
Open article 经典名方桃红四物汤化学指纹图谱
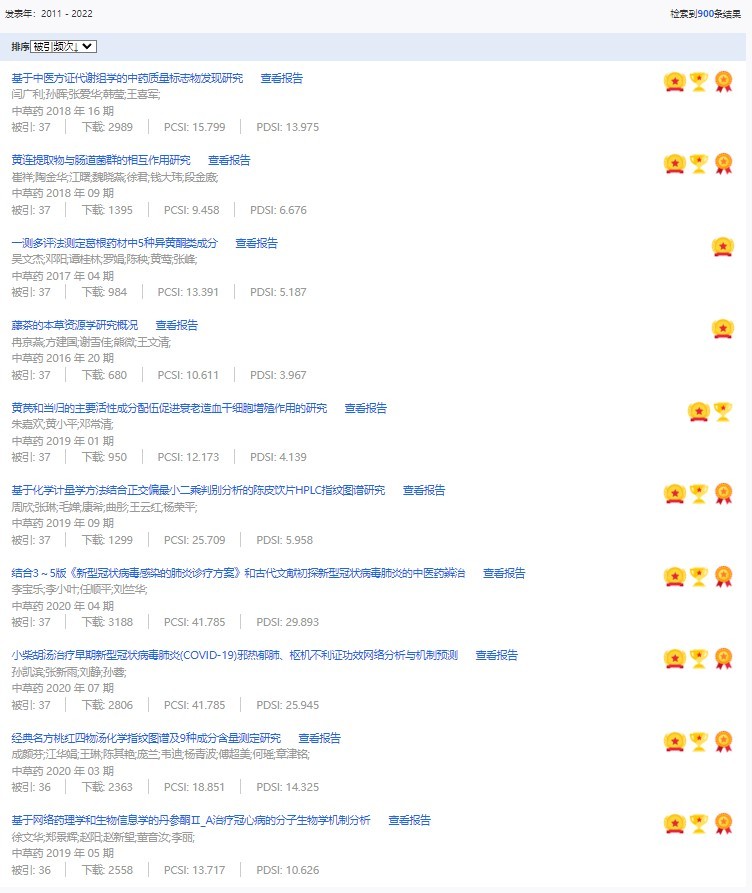[146, 738]
